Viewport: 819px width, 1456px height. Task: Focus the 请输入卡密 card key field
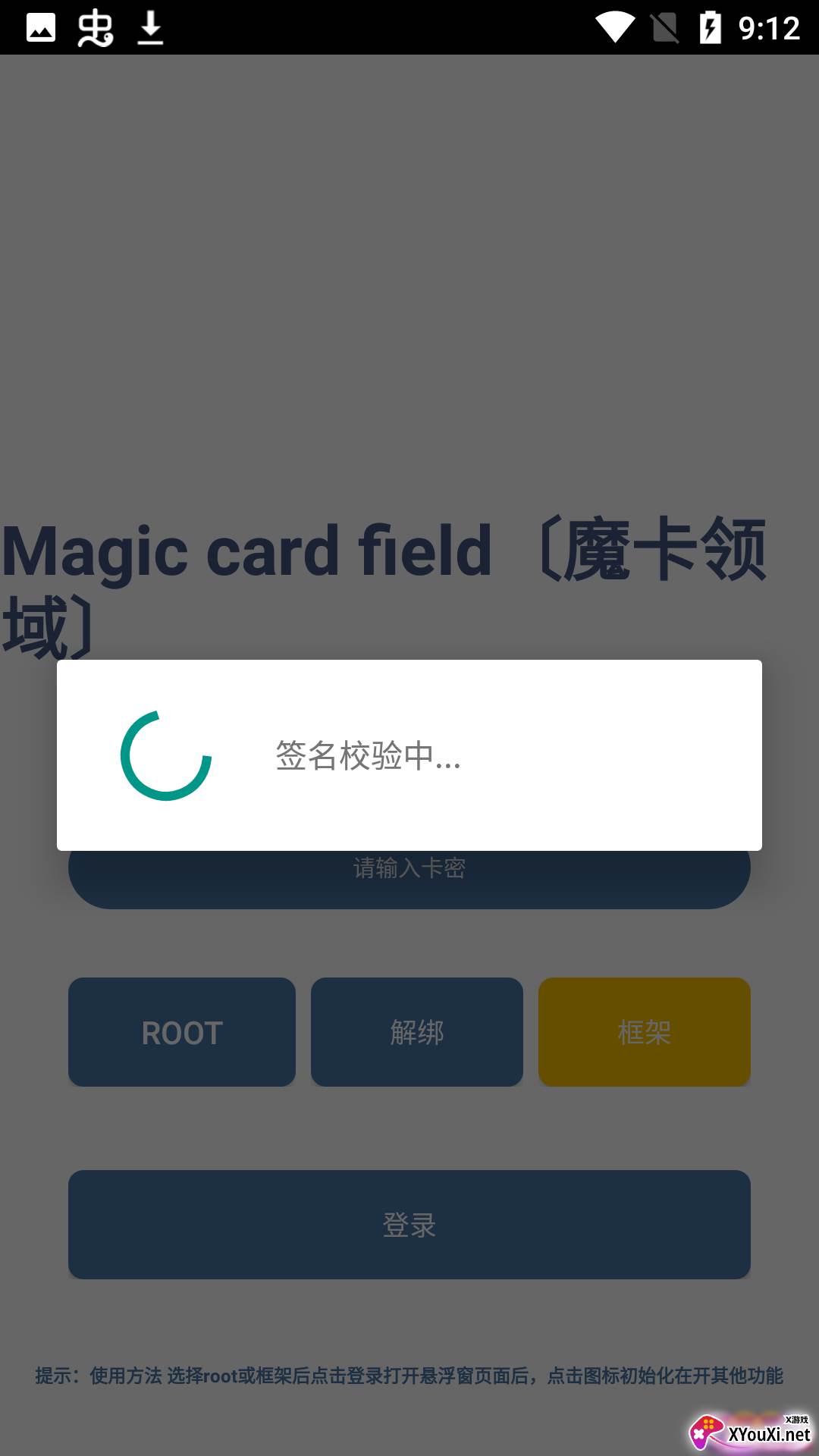409,880
